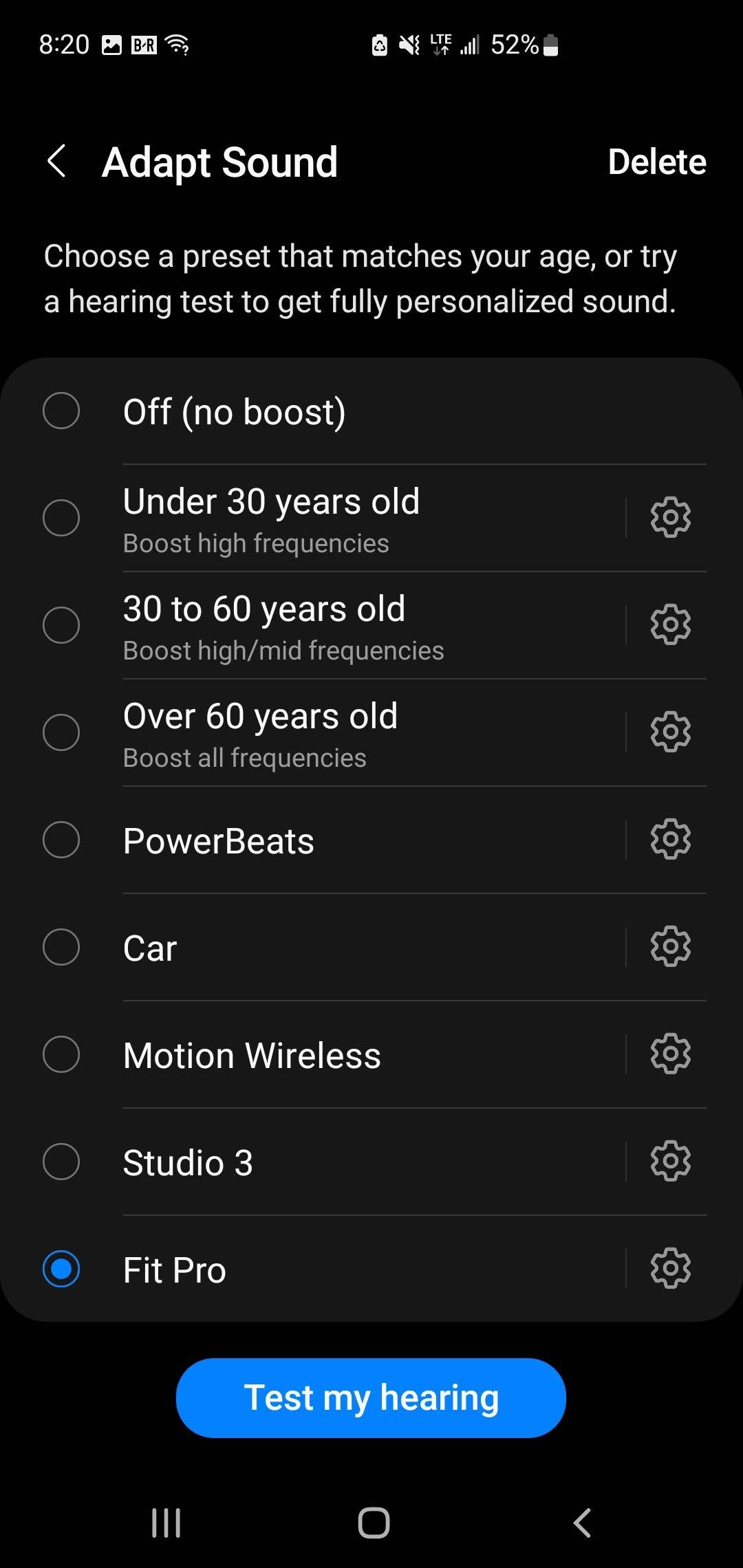Viewport: 743px width, 1568px height.
Task: Open recent apps from navigation bar
Action: click(x=166, y=1523)
